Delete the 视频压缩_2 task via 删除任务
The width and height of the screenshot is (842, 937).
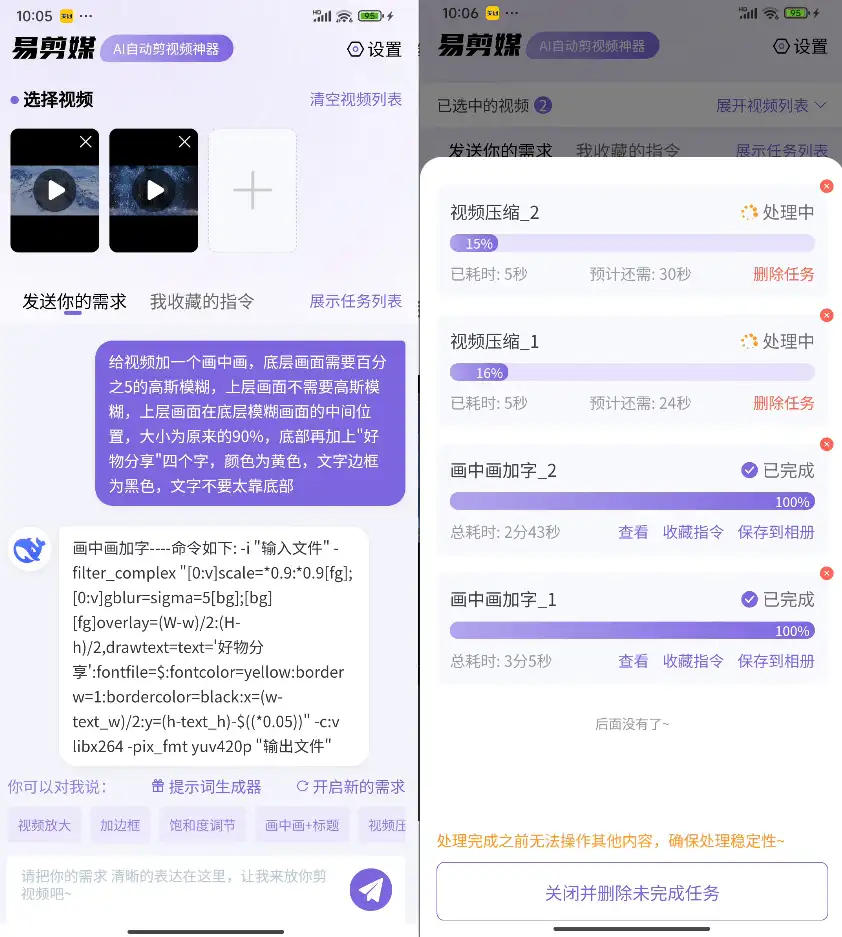click(783, 274)
